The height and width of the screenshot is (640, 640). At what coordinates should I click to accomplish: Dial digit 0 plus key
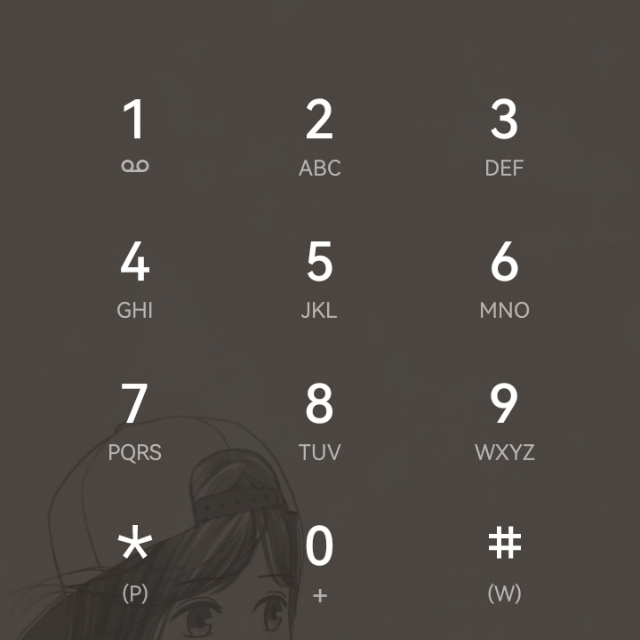click(319, 562)
